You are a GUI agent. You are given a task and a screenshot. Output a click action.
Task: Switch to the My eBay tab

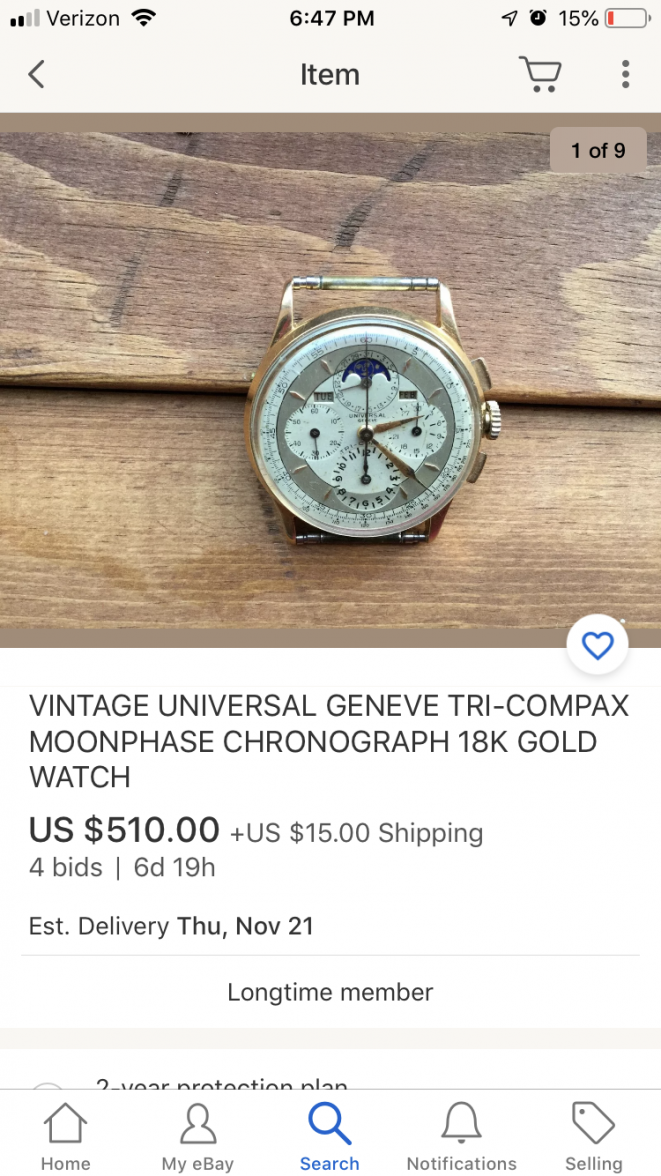197,1136
